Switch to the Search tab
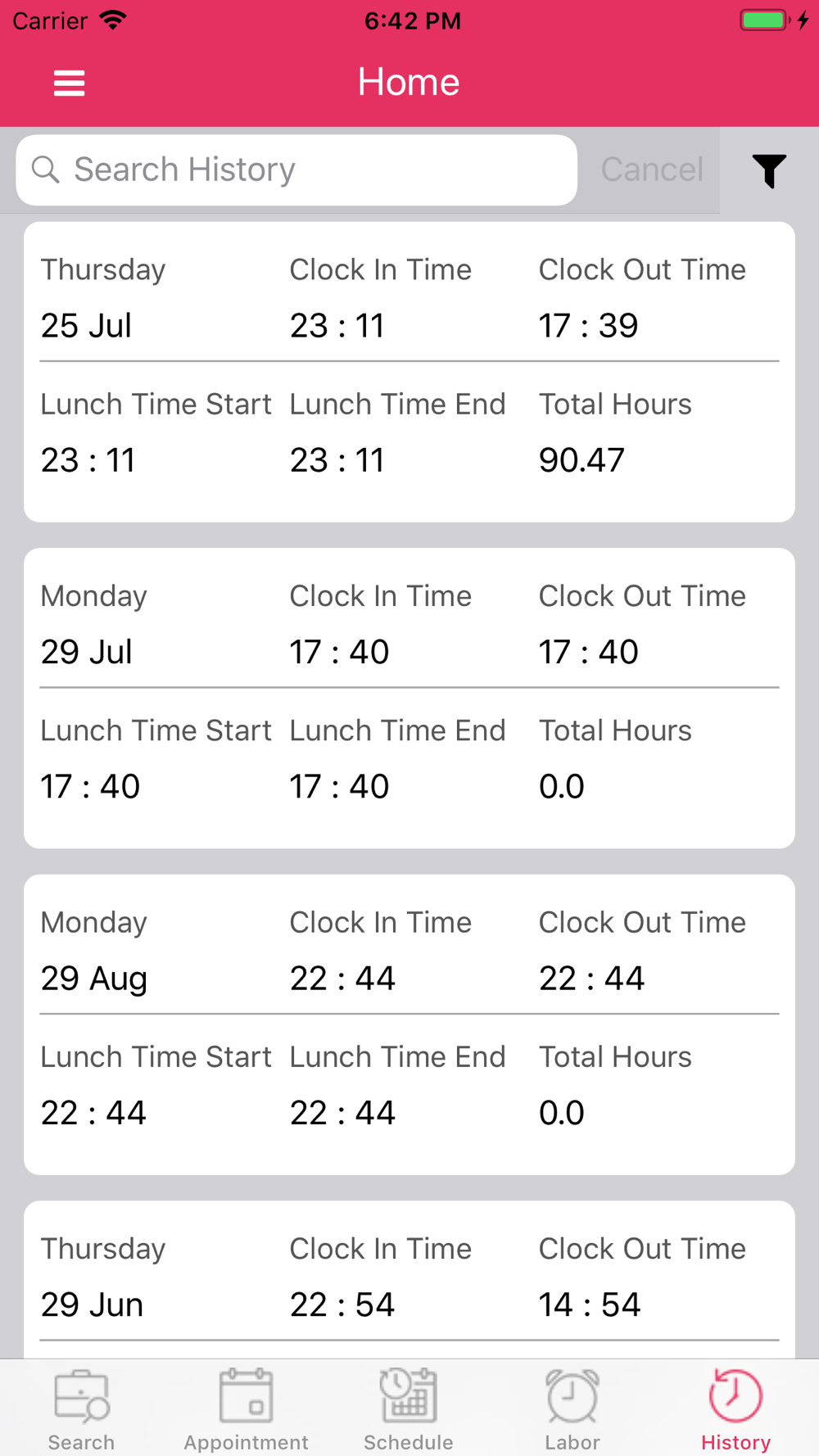 [81, 1409]
